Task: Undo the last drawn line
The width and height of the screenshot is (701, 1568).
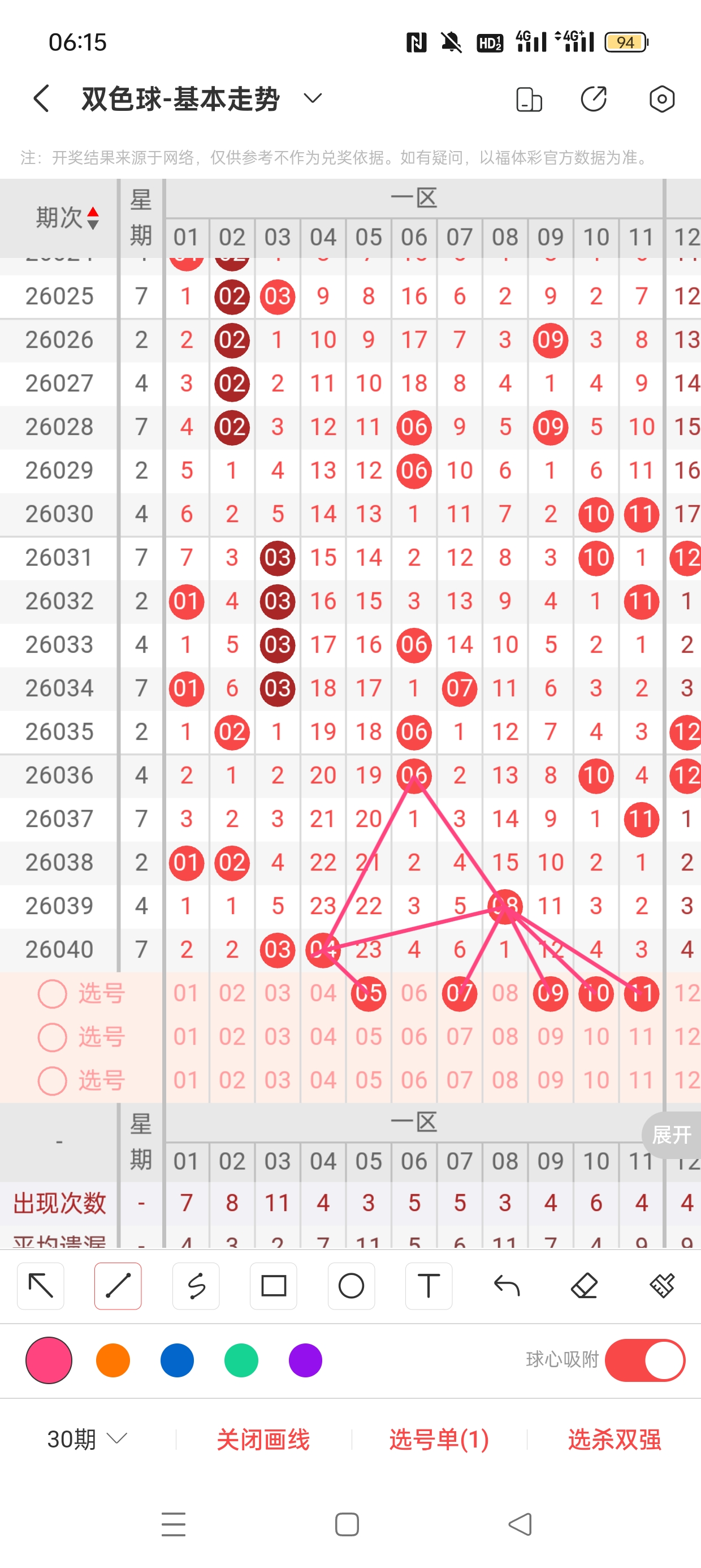Action: point(507,1286)
